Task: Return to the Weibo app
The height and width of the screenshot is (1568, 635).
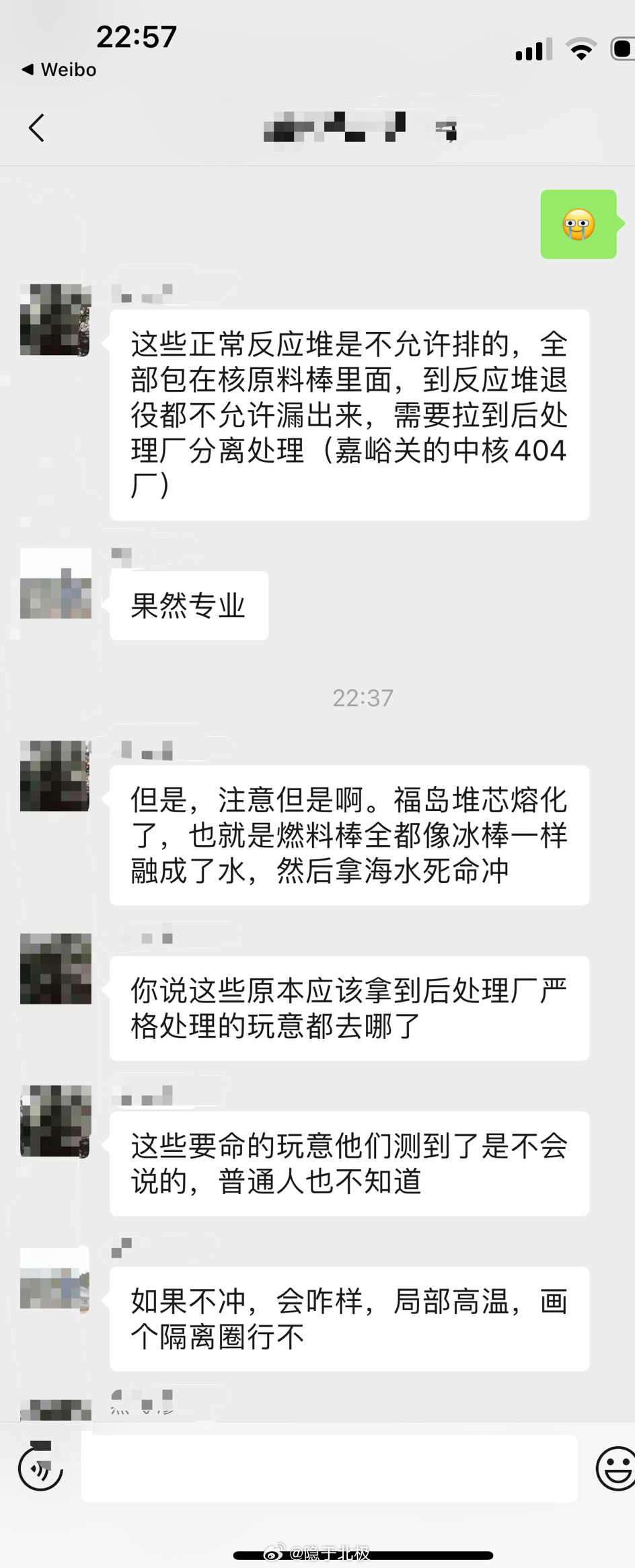Action: pos(59,70)
